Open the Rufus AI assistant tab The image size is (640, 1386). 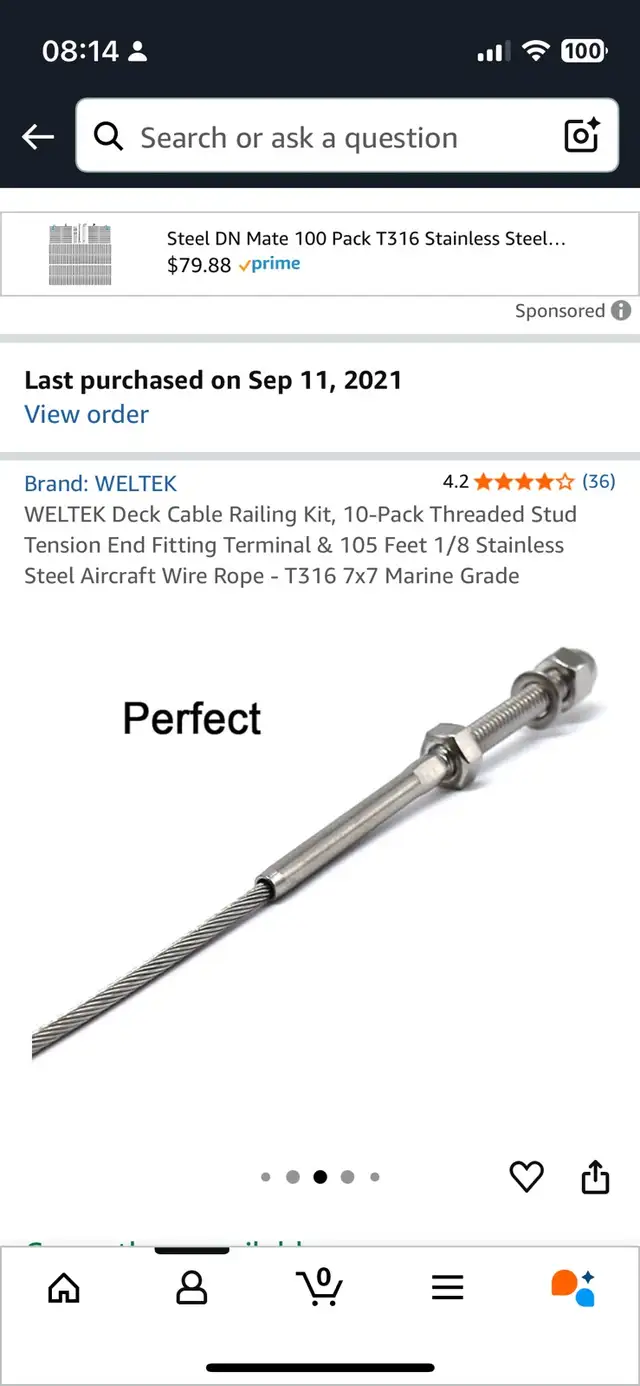click(573, 1287)
